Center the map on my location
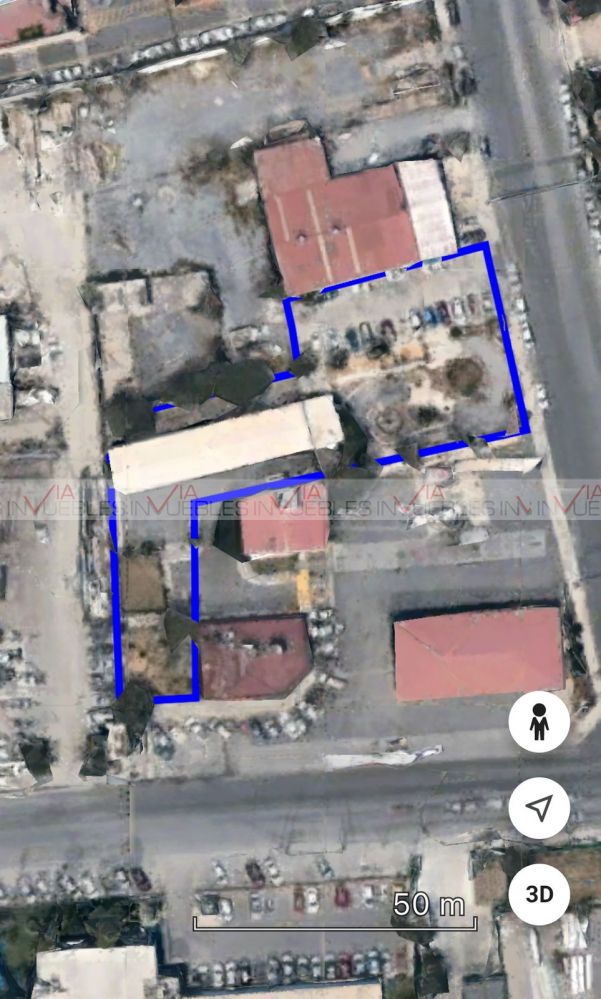Viewport: 601px width, 999px height. (539, 808)
